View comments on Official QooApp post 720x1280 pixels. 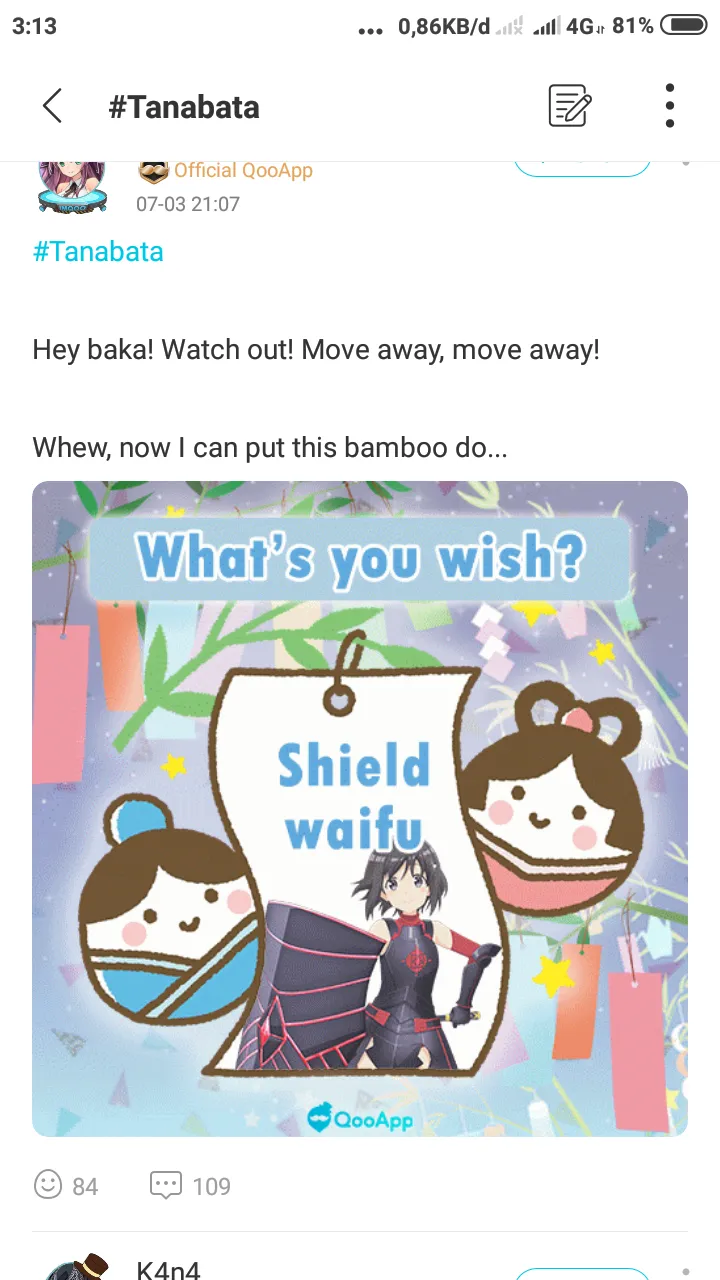(166, 1185)
